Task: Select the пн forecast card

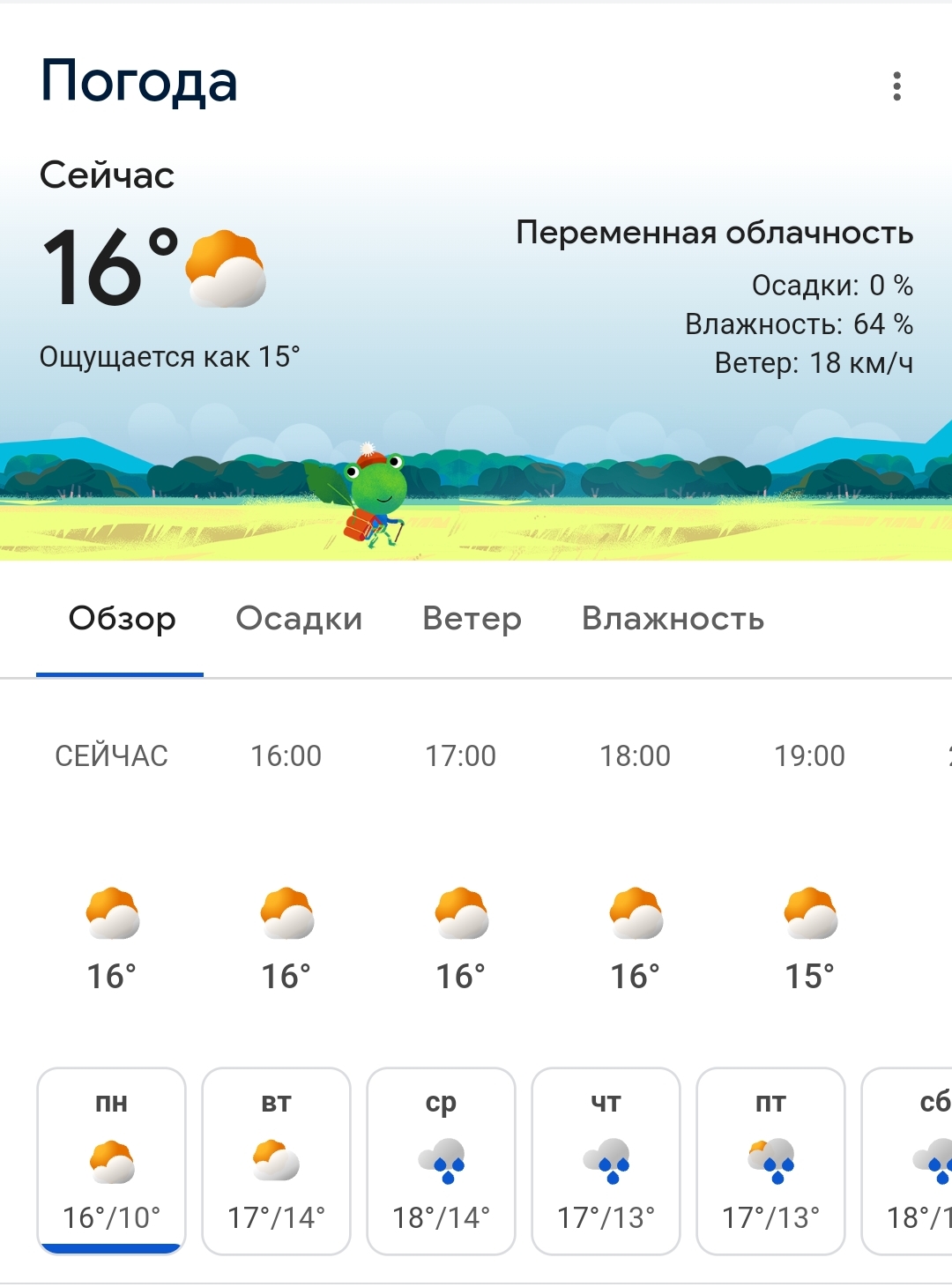Action: pyautogui.click(x=112, y=1160)
